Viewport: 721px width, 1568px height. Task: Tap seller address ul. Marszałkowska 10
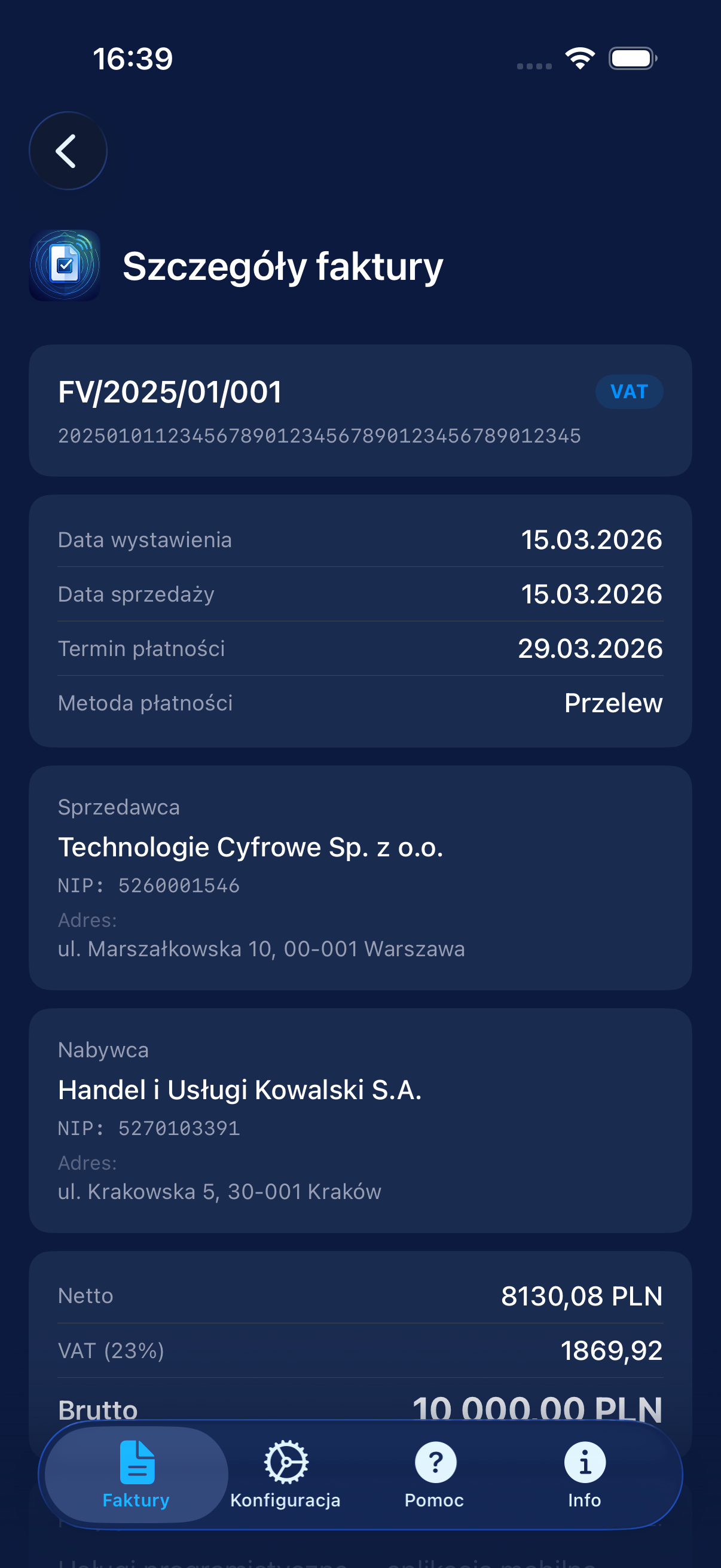click(261, 949)
